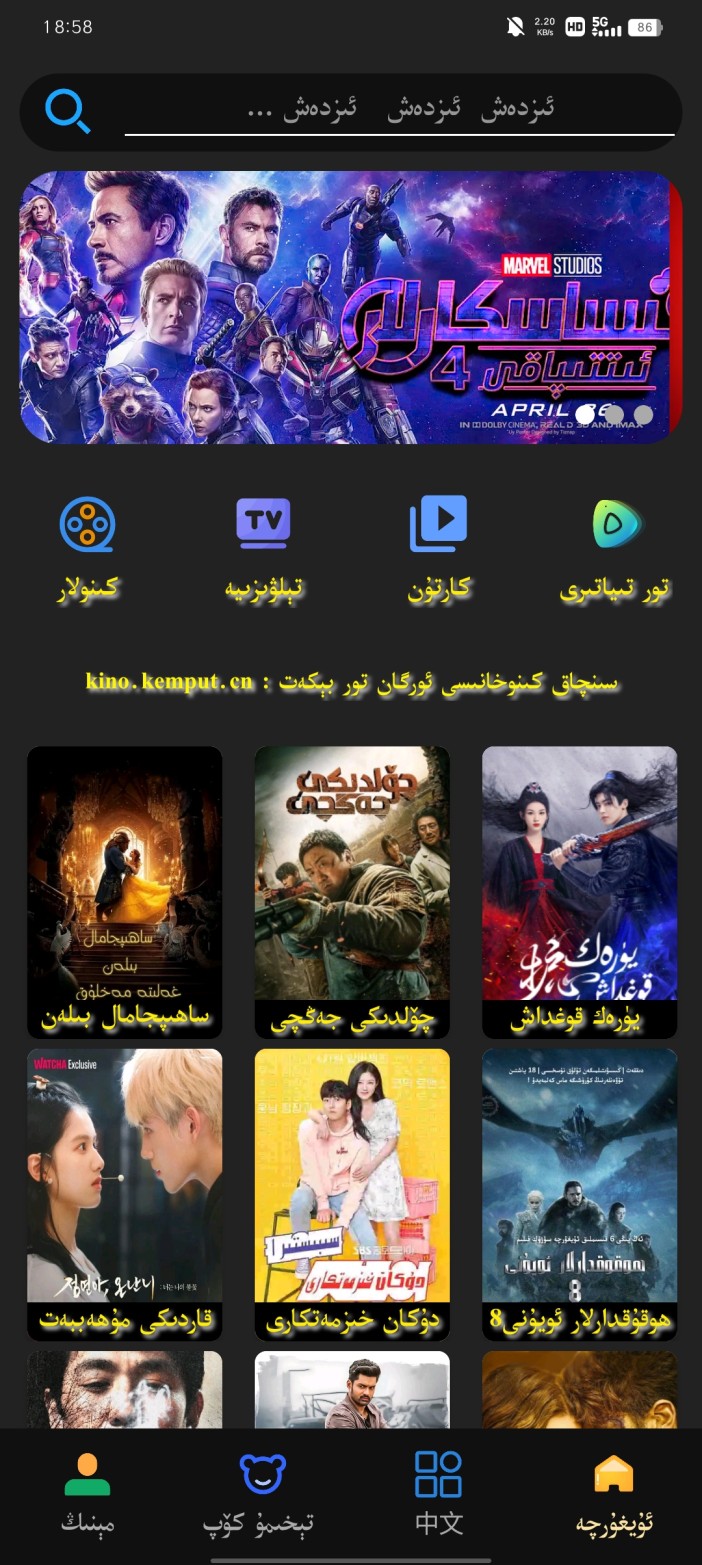Open the تېلېۋىزىيە TV category
The width and height of the screenshot is (702, 1565).
coord(263,547)
